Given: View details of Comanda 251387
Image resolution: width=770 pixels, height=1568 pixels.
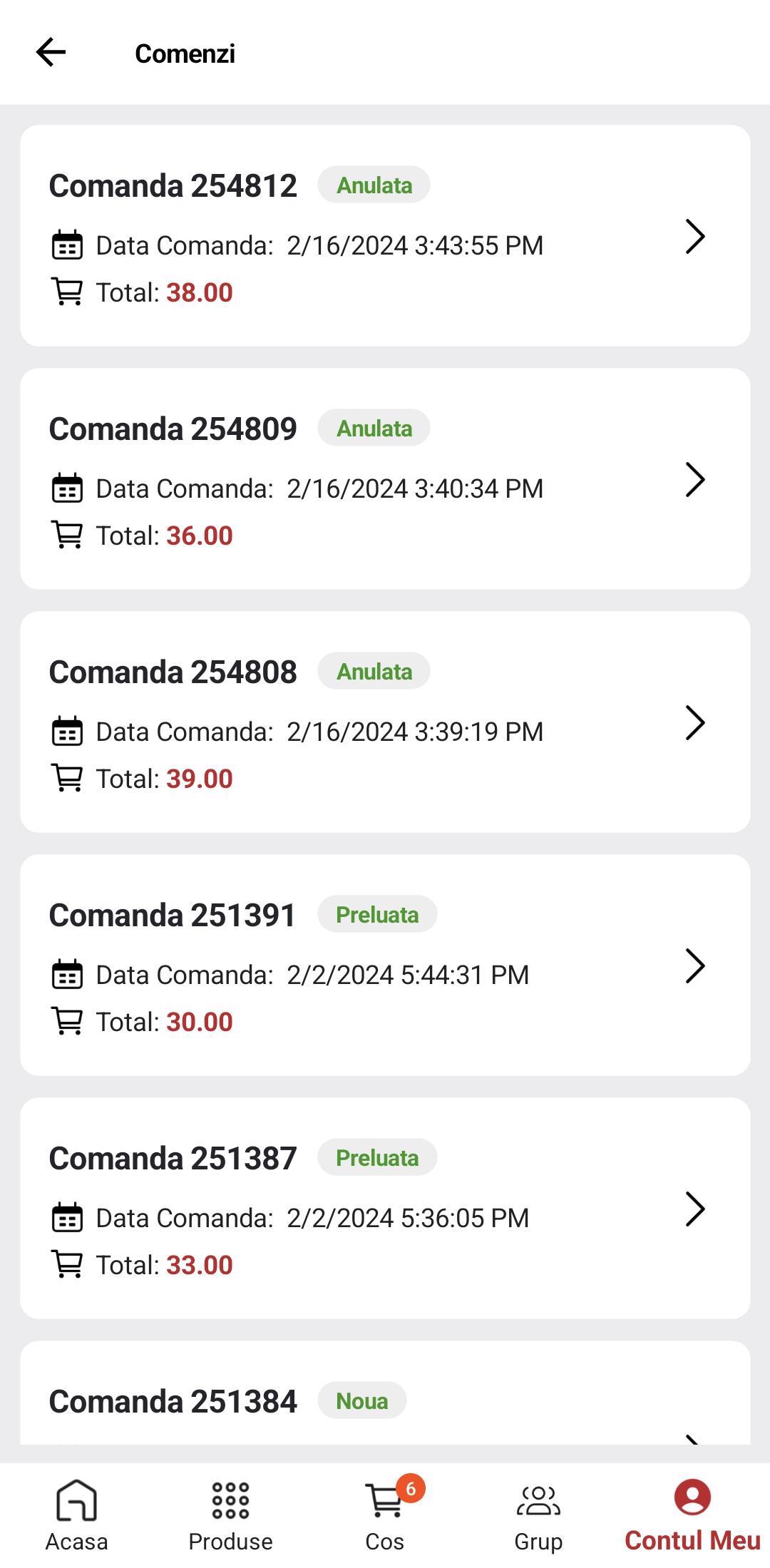Looking at the screenshot, I should 385,1209.
